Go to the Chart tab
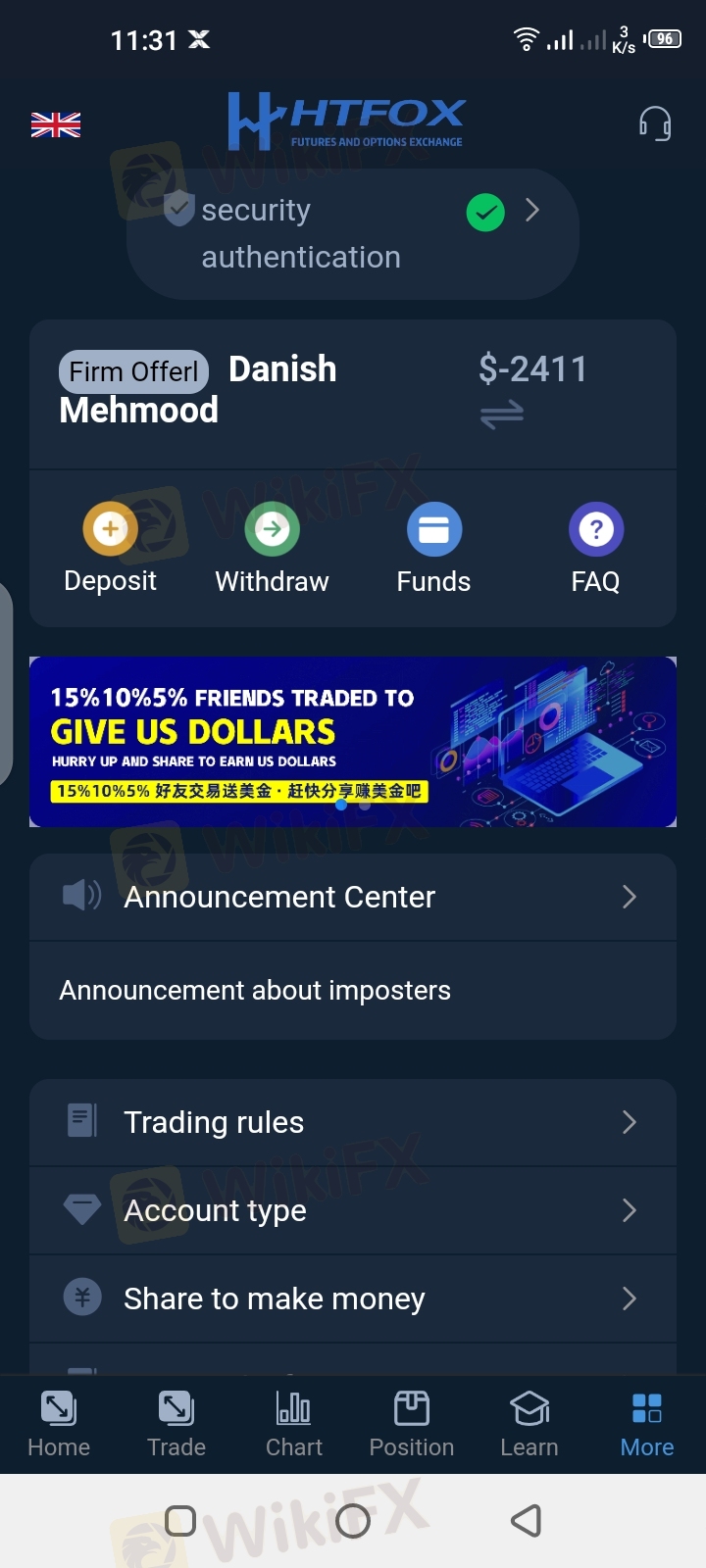Viewport: 706px width, 1568px height. tap(294, 1424)
